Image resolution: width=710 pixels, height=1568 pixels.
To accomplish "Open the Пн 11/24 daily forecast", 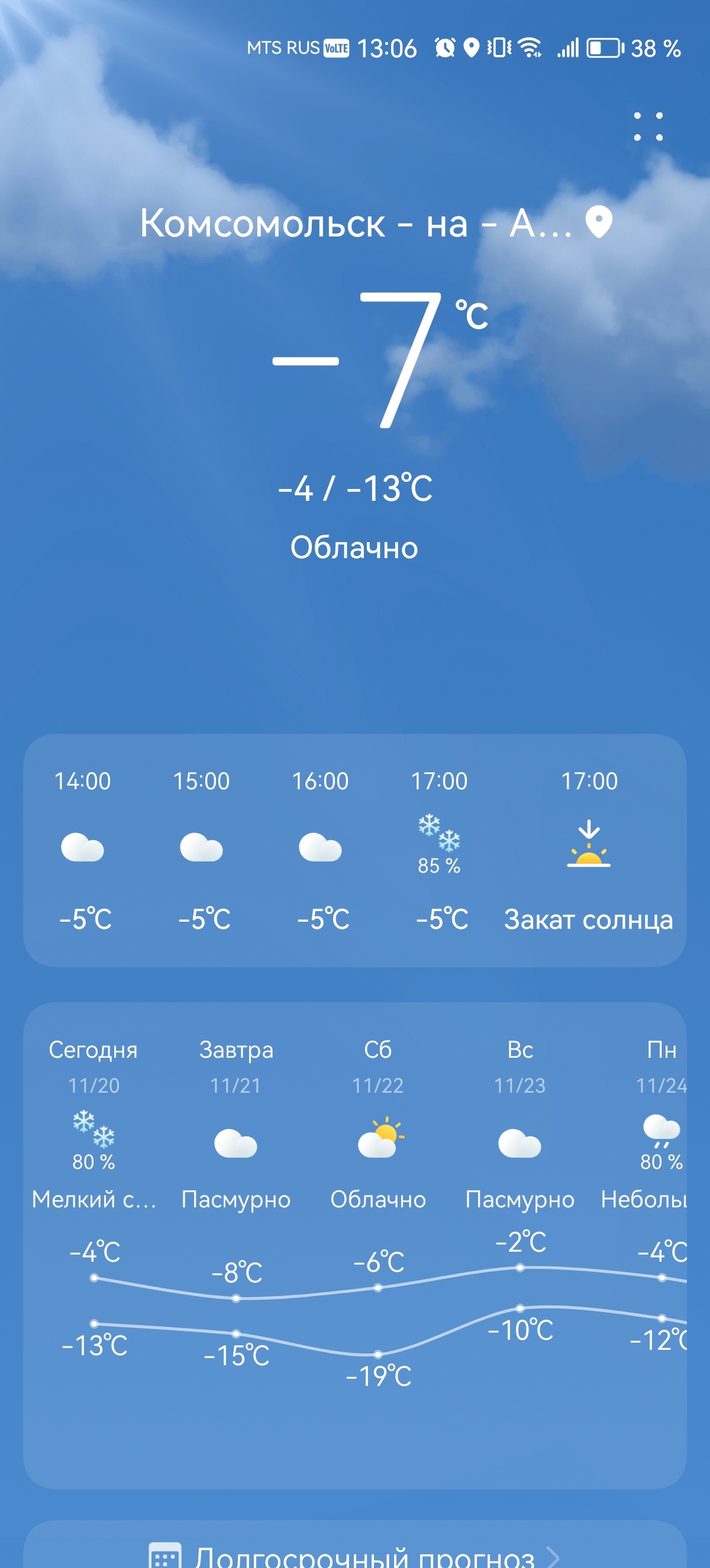I will pyautogui.click(x=661, y=1132).
